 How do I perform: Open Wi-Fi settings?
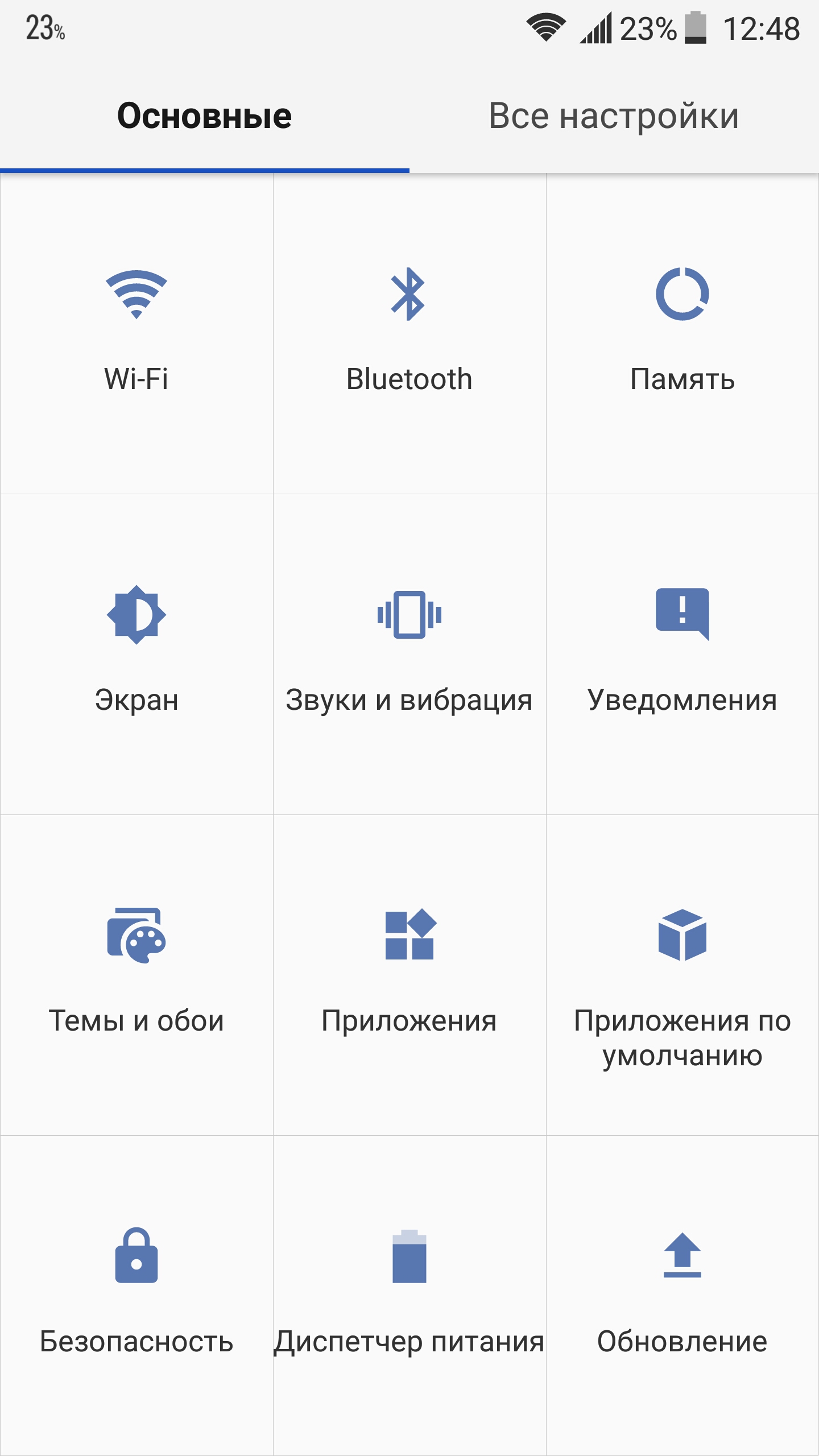[136, 334]
